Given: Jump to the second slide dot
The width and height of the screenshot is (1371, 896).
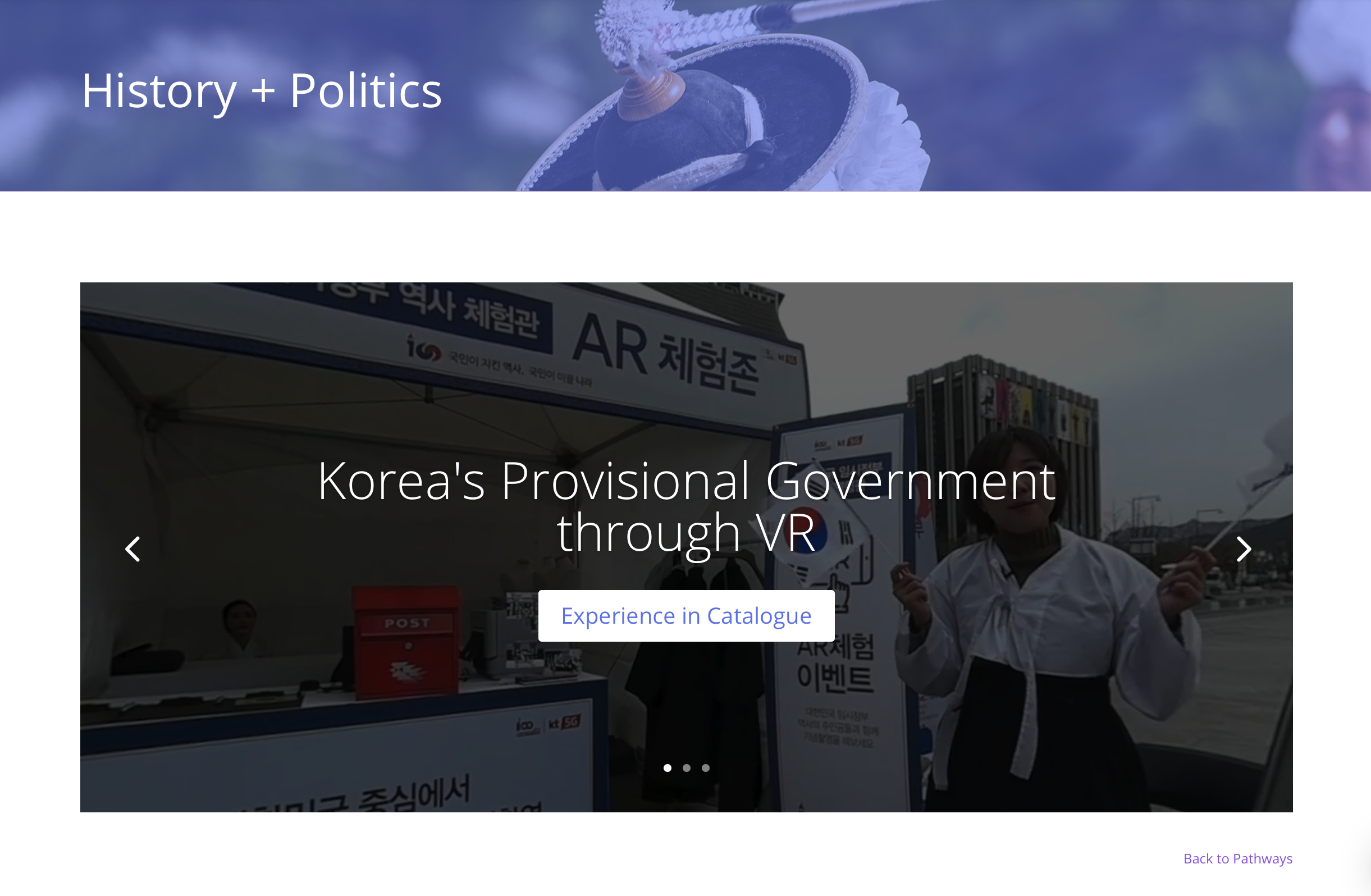Looking at the screenshot, I should tap(686, 767).
